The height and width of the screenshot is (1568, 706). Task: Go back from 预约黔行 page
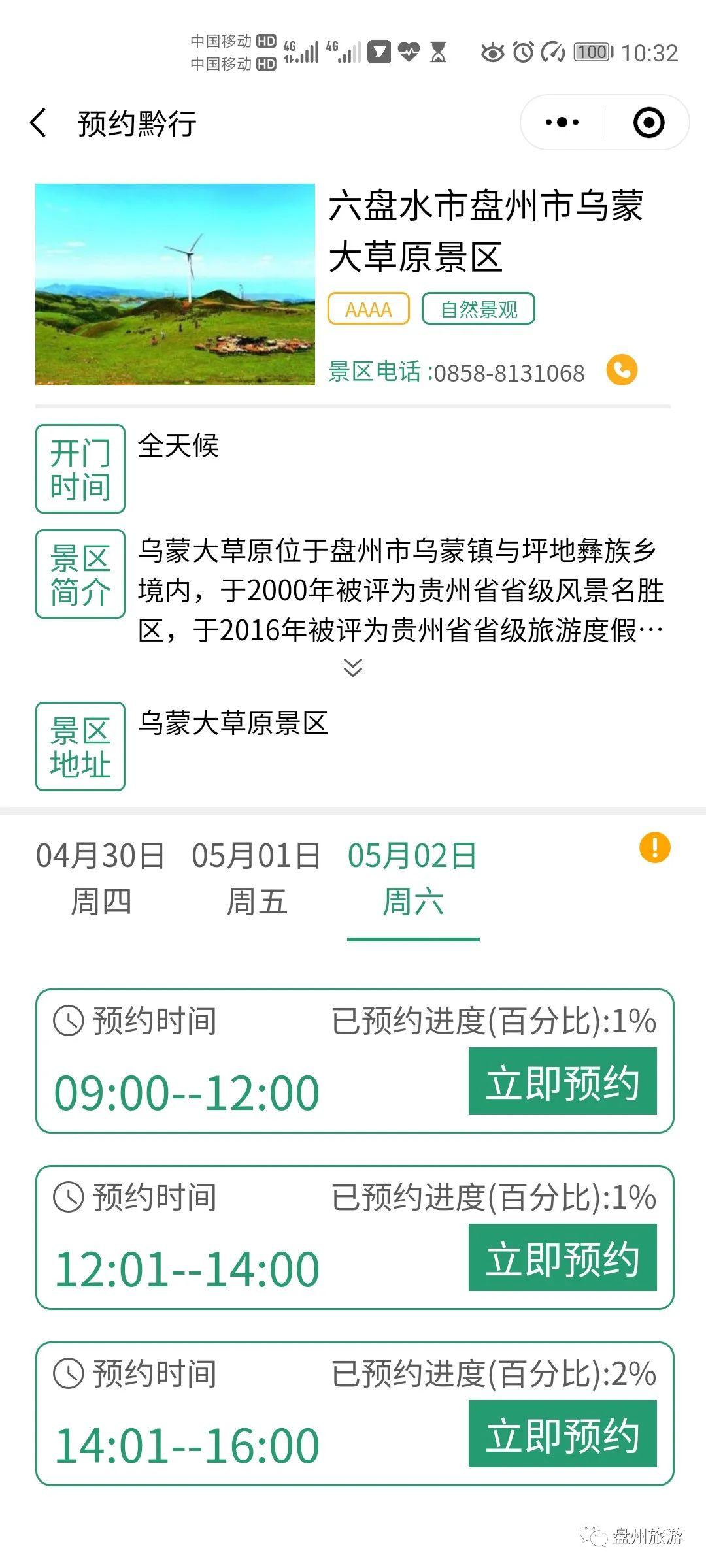tap(39, 123)
